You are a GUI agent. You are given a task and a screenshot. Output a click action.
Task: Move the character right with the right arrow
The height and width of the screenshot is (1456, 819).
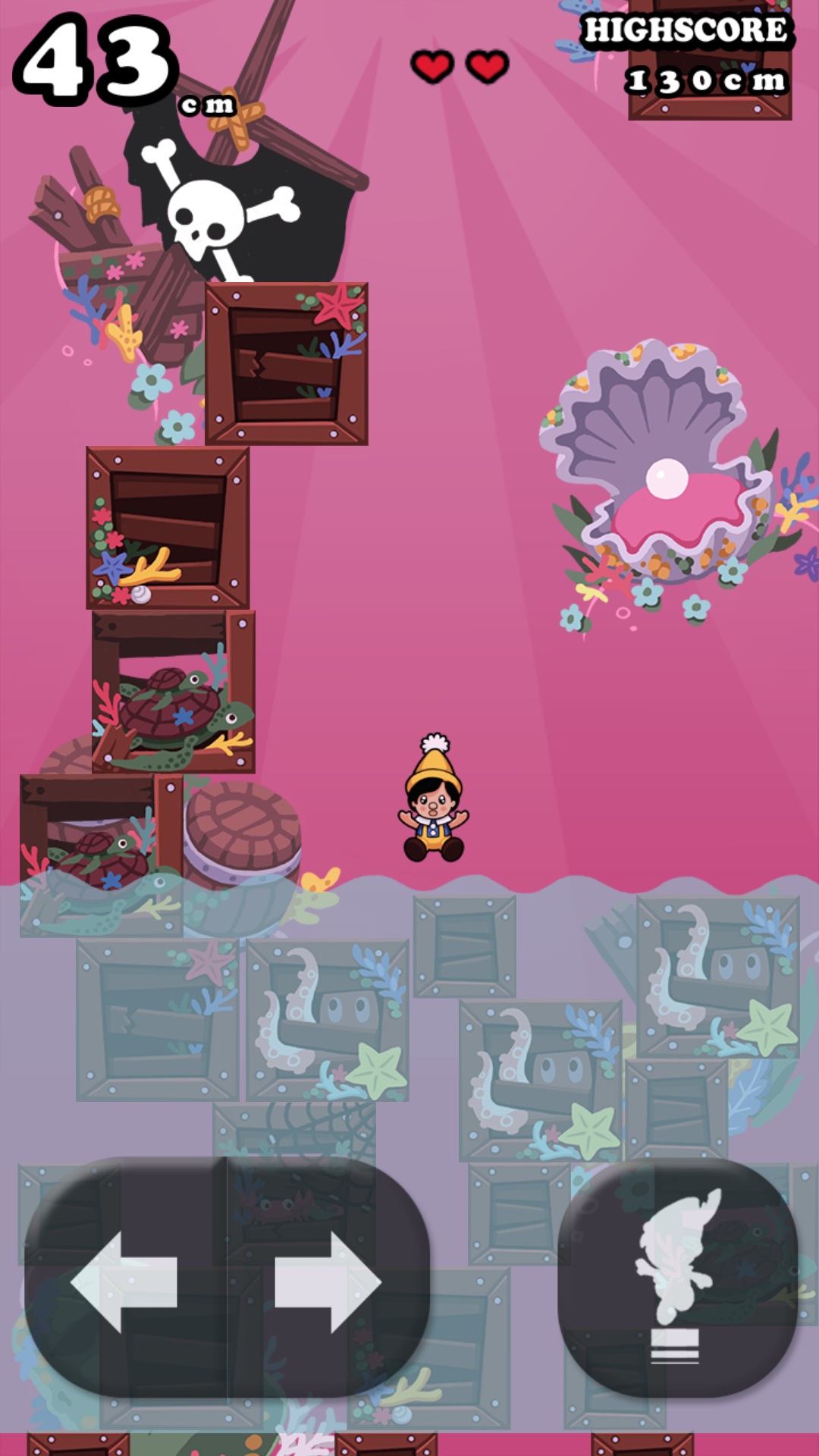click(x=328, y=1282)
